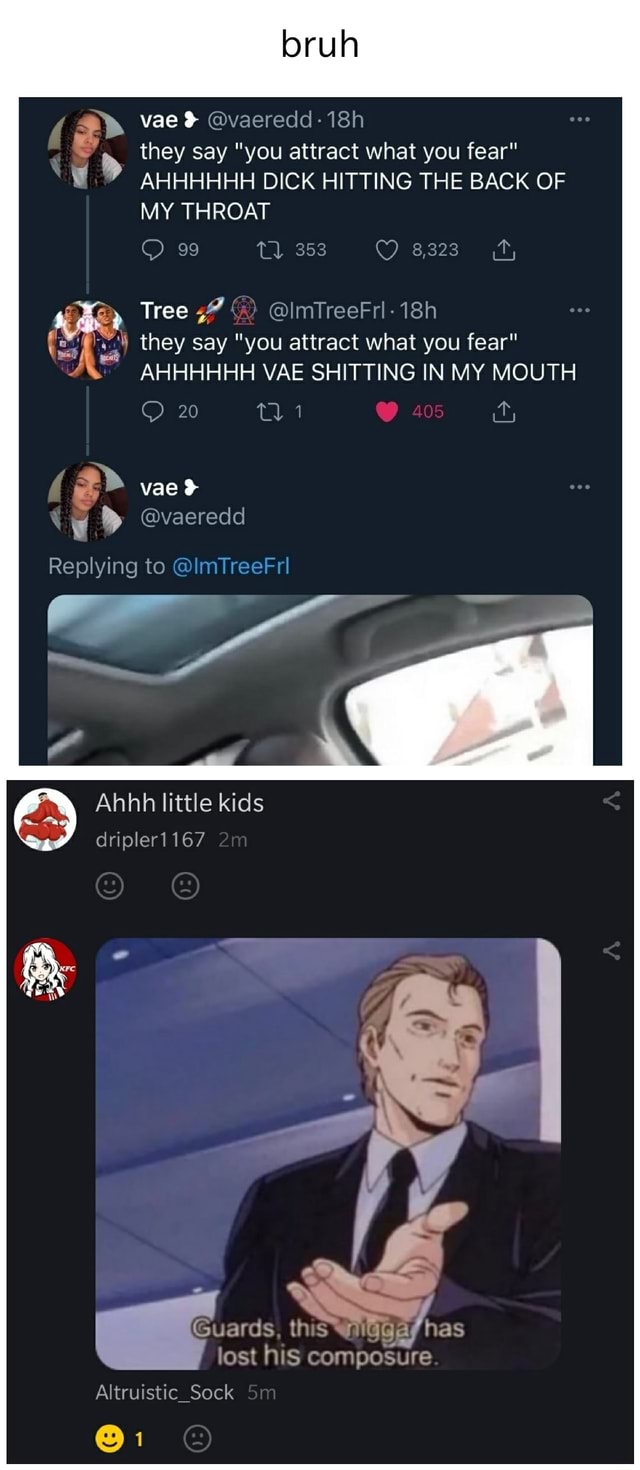Image resolution: width=640 pixels, height=1470 pixels.
Task: Open the "bruh" post image
Action: click(x=320, y=430)
